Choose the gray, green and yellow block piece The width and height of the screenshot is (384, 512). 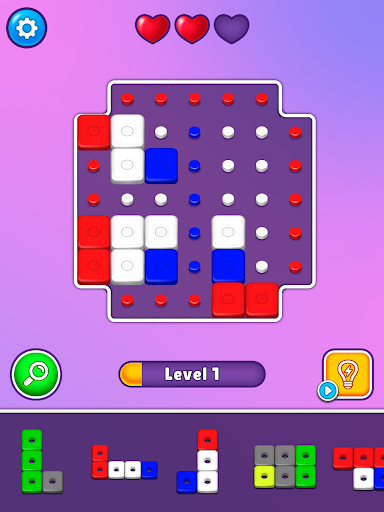[x=285, y=466]
